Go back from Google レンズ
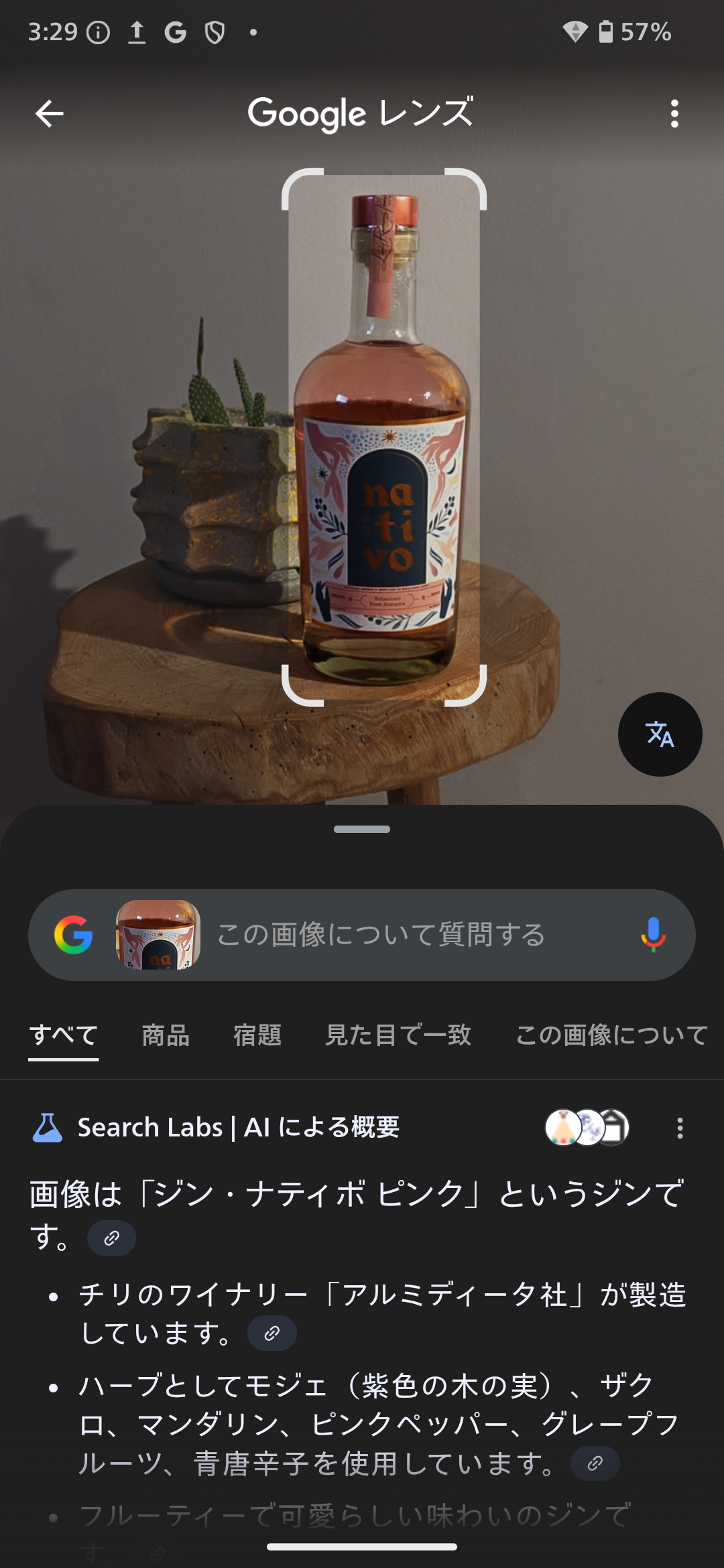The width and height of the screenshot is (724, 1568). pos(50,114)
